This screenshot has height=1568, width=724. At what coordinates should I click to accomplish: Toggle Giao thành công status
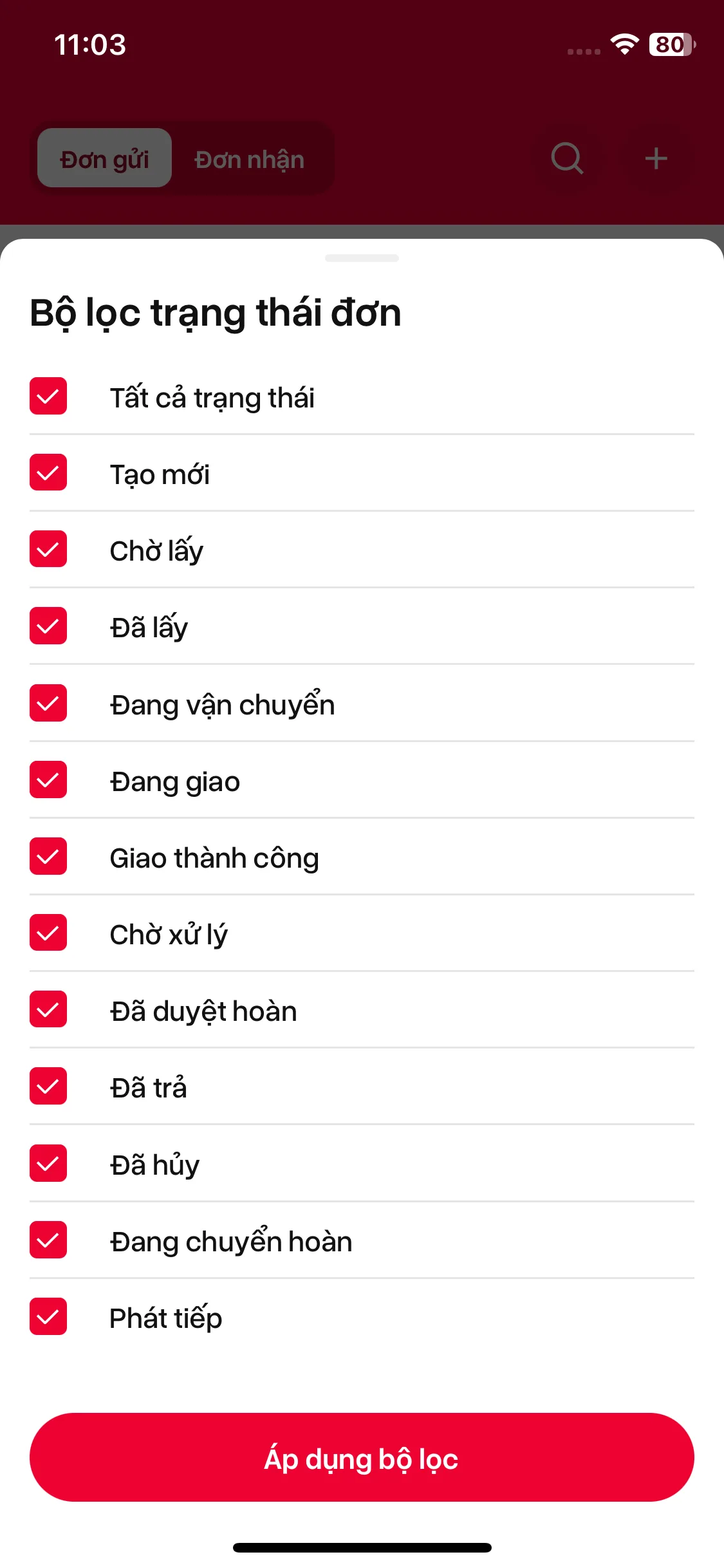(x=48, y=857)
